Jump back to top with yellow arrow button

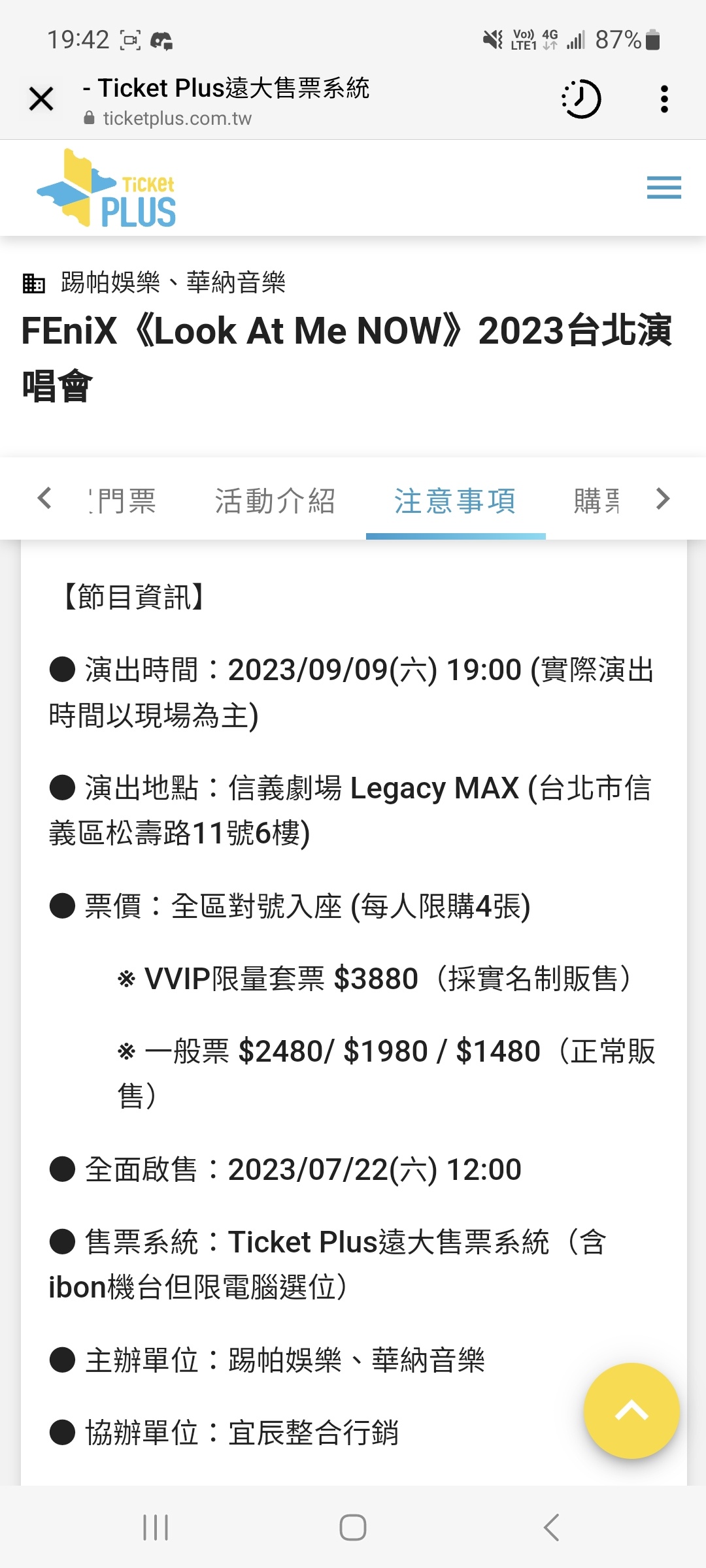click(631, 1411)
